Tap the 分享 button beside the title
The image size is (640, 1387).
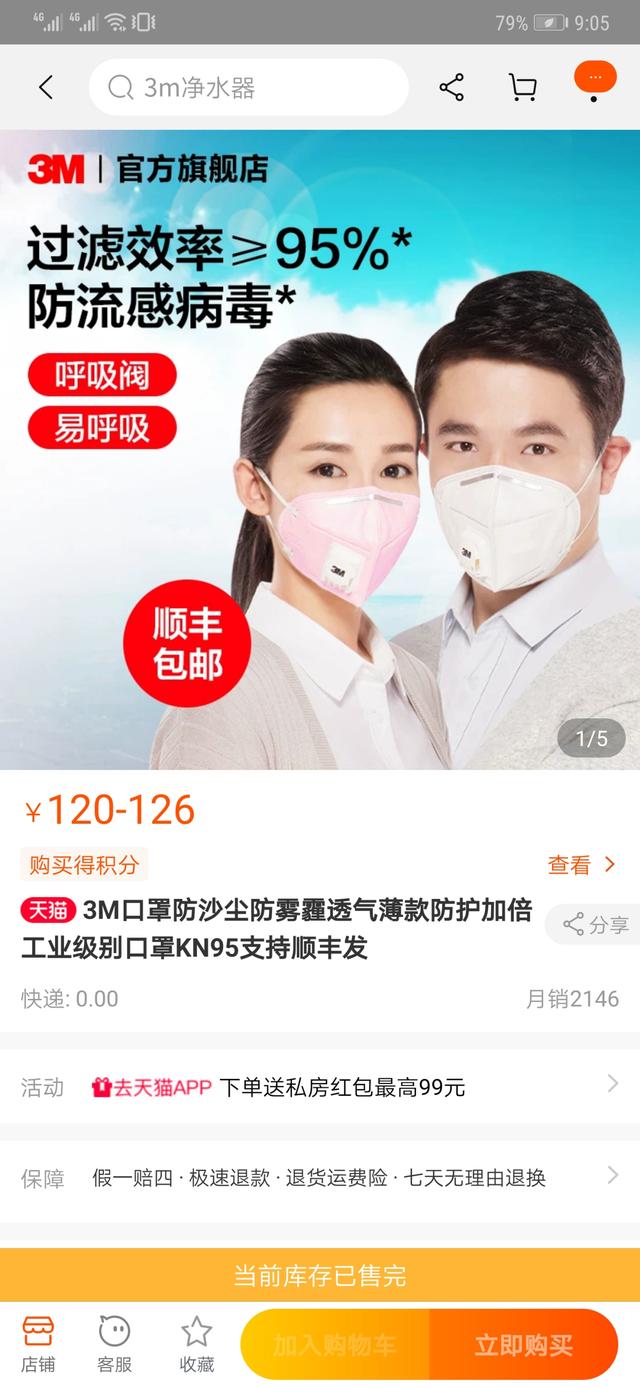coord(595,925)
